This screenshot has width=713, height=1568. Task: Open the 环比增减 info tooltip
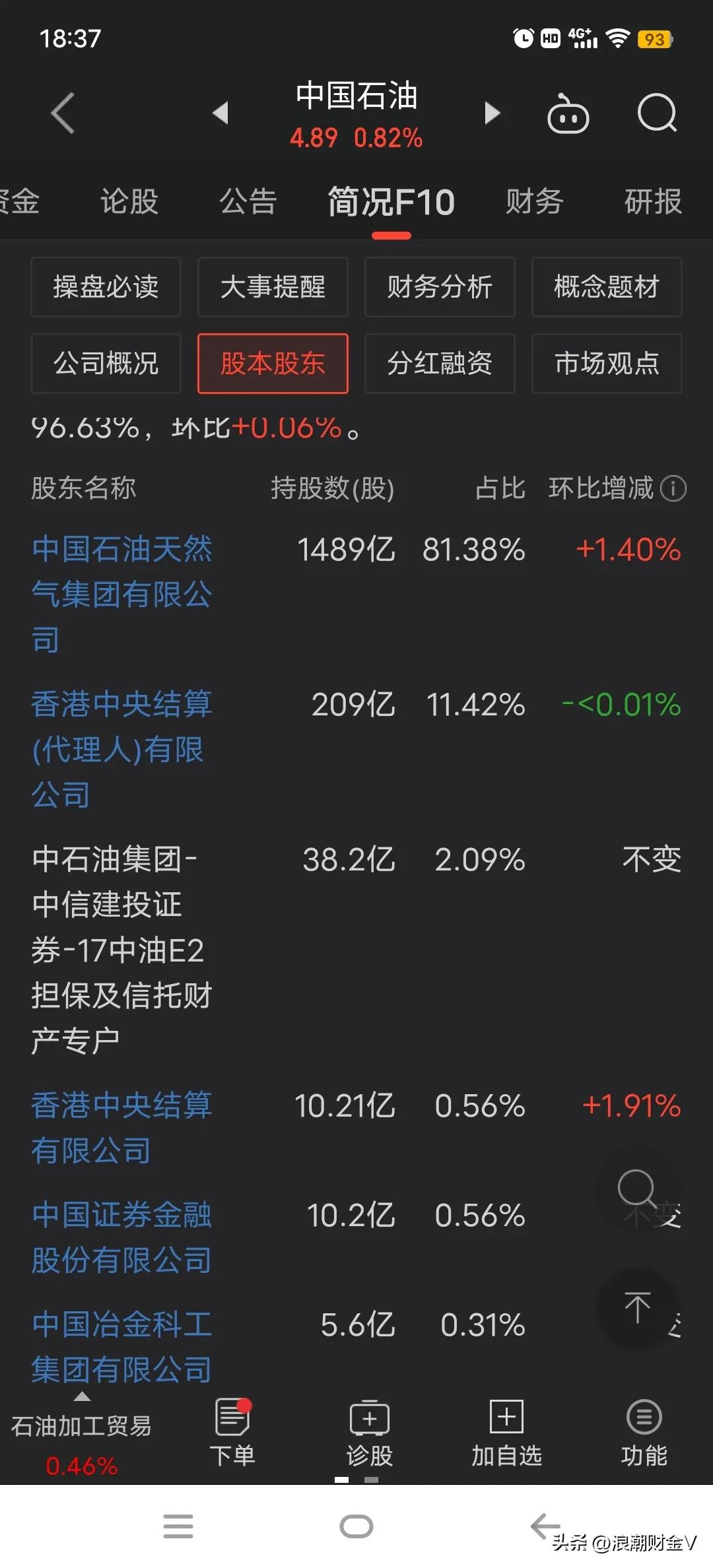[674, 489]
